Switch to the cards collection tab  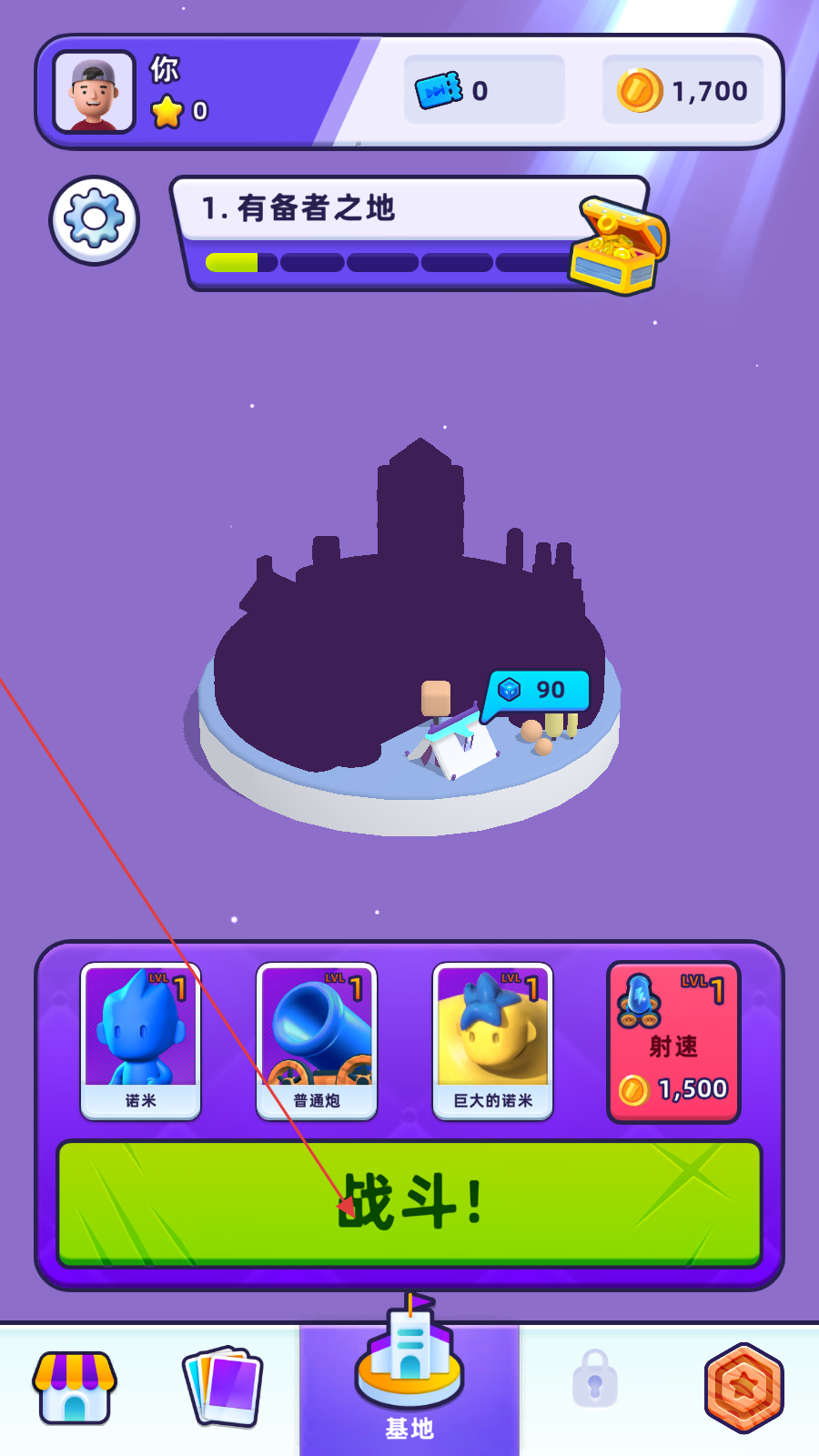[224, 1387]
